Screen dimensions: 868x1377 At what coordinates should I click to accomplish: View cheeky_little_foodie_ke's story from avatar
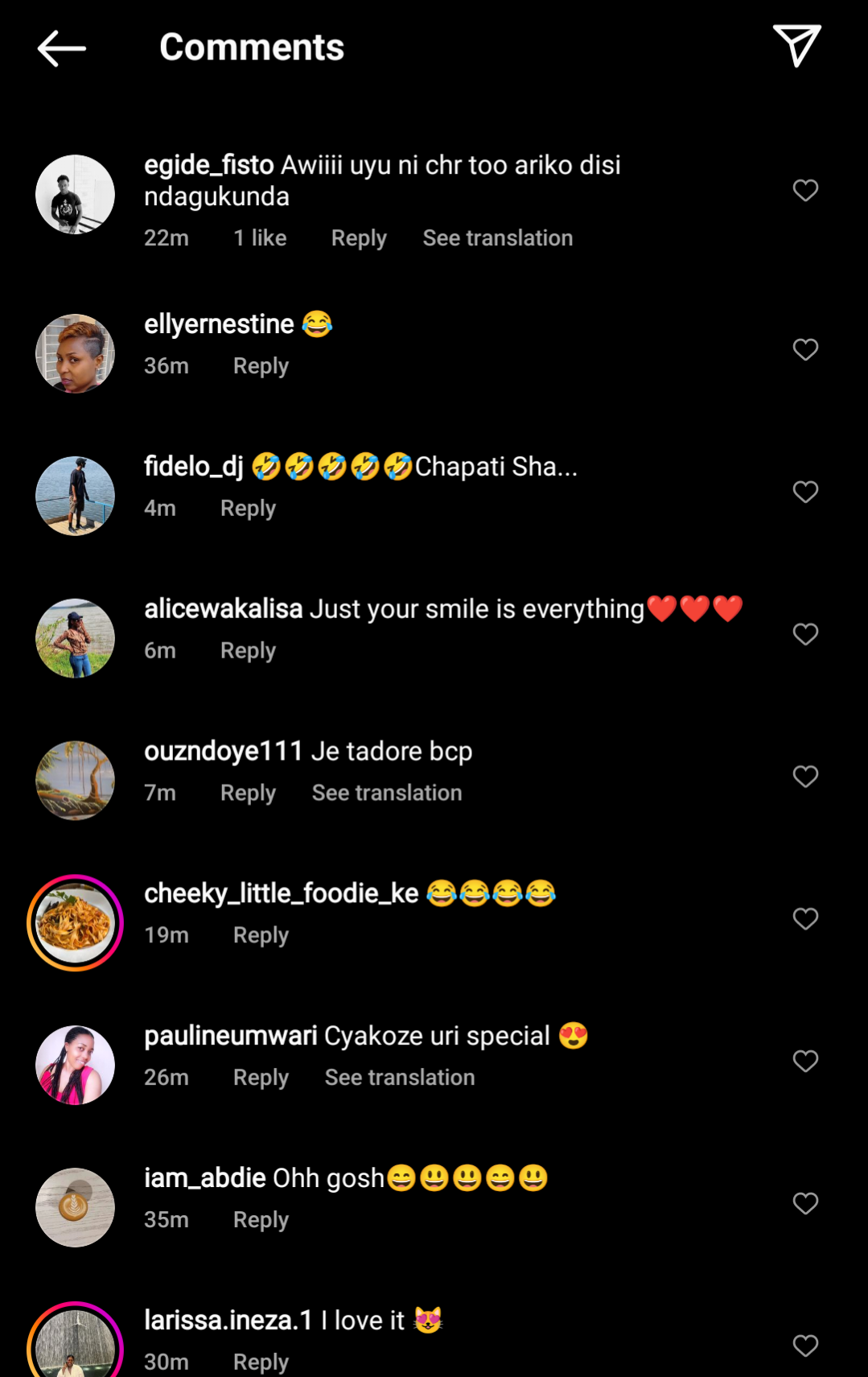point(76,922)
